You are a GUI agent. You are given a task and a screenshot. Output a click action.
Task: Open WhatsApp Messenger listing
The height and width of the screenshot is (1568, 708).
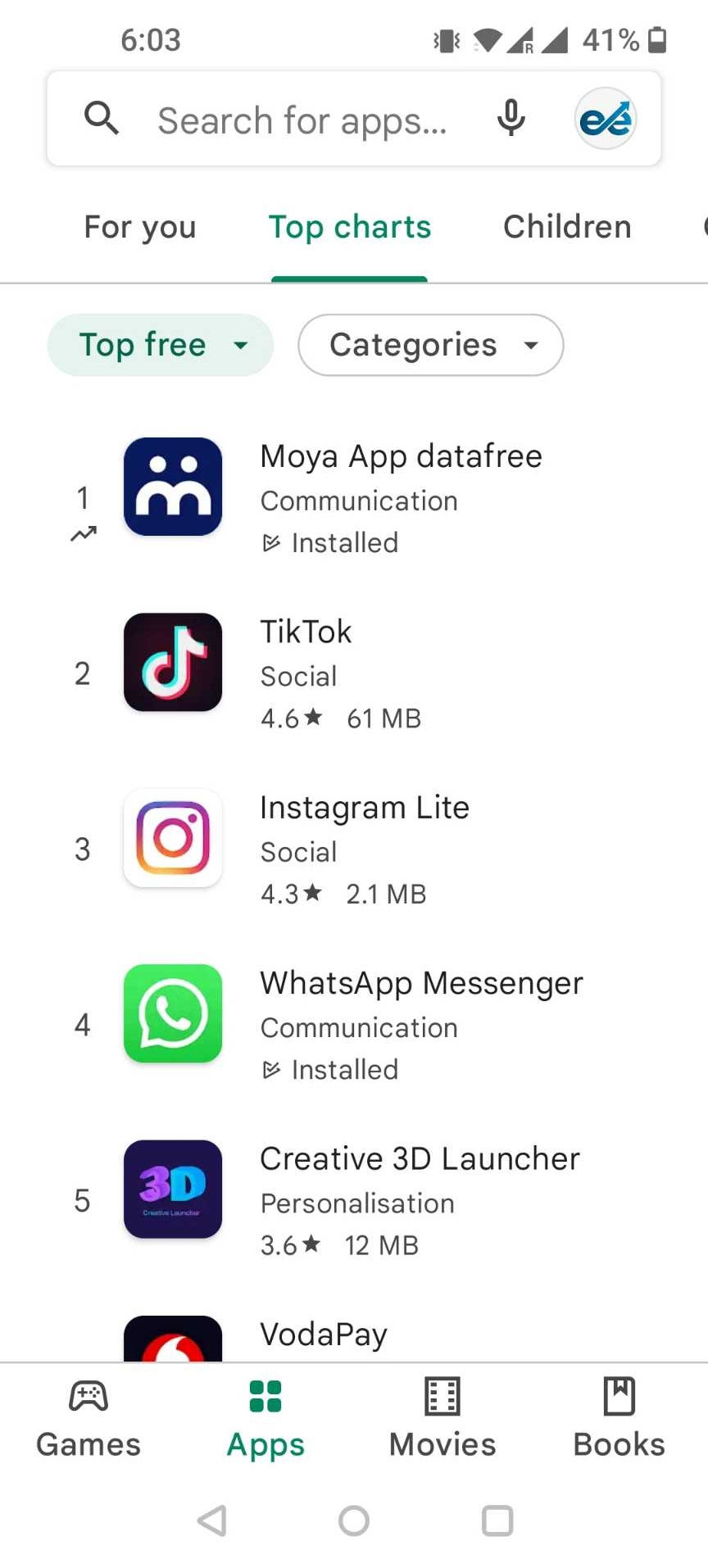coord(354,1025)
